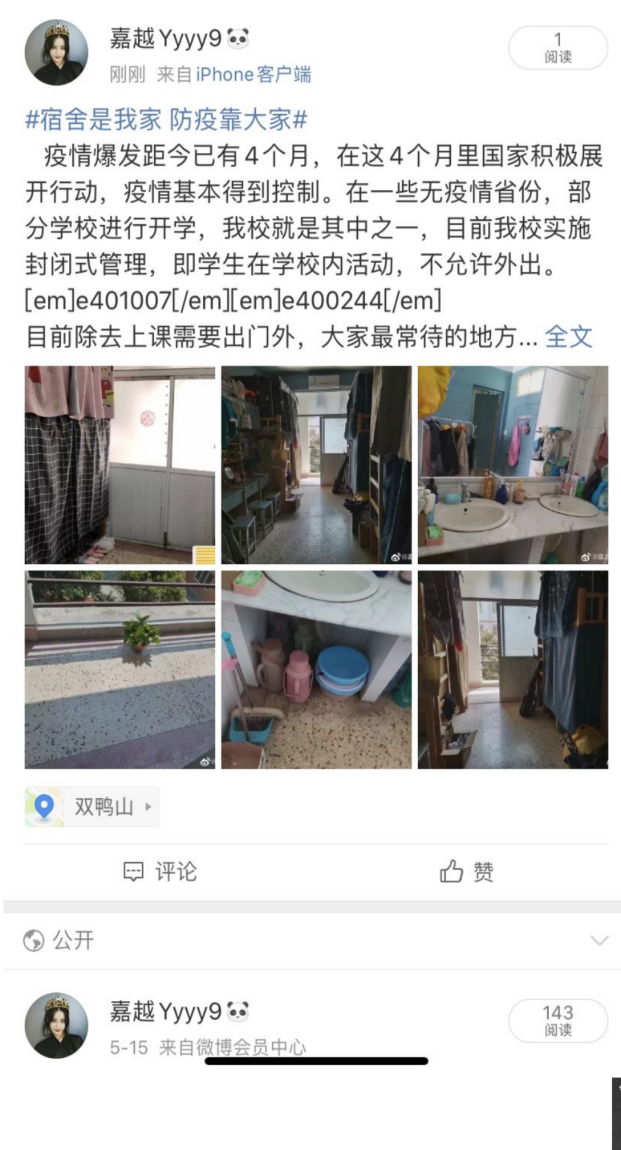This screenshot has width=621, height=1150.
Task: Expand the 公开 visibility dropdown
Action: pyautogui.click(x=599, y=940)
